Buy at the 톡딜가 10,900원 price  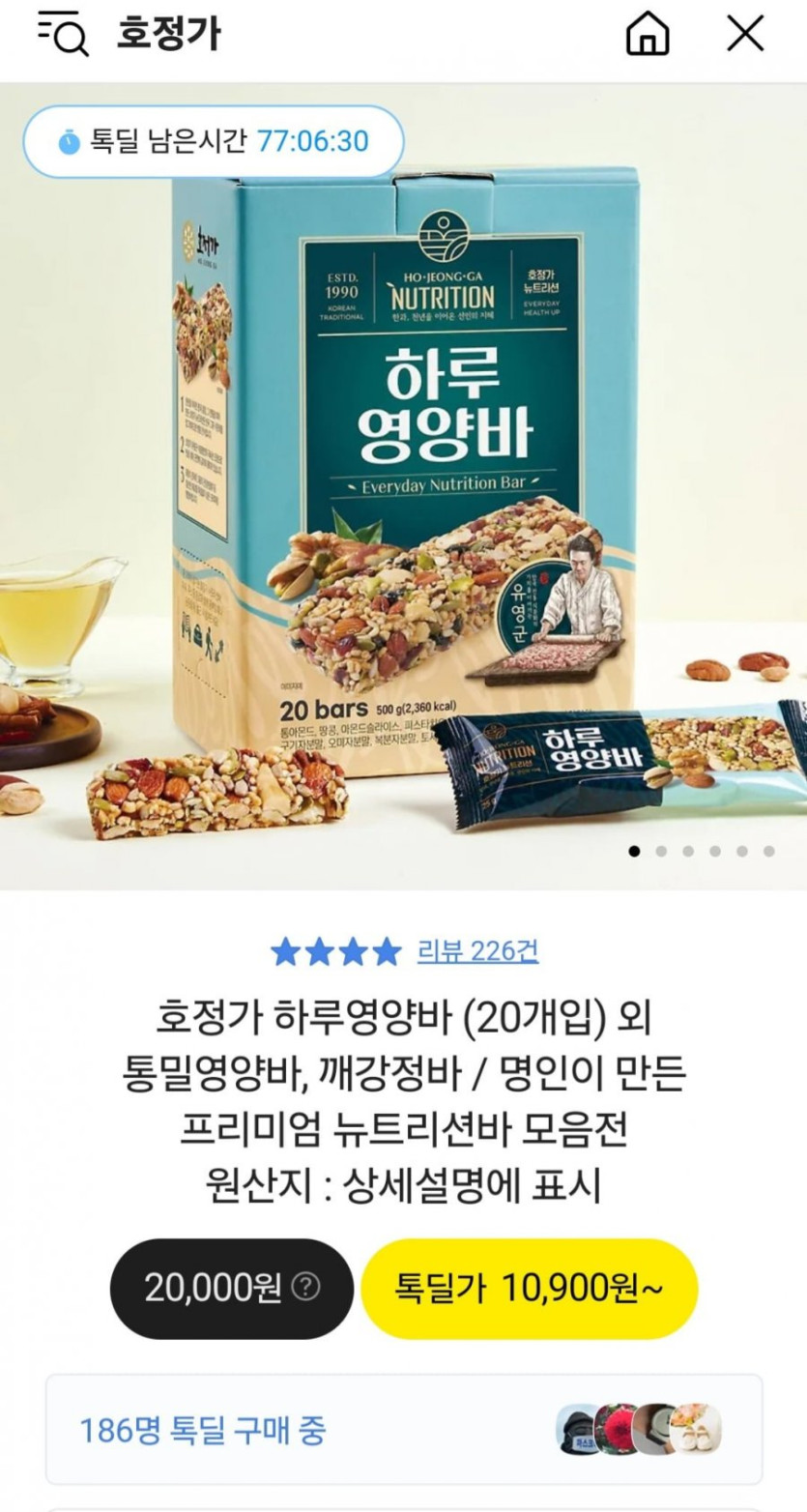(529, 1288)
